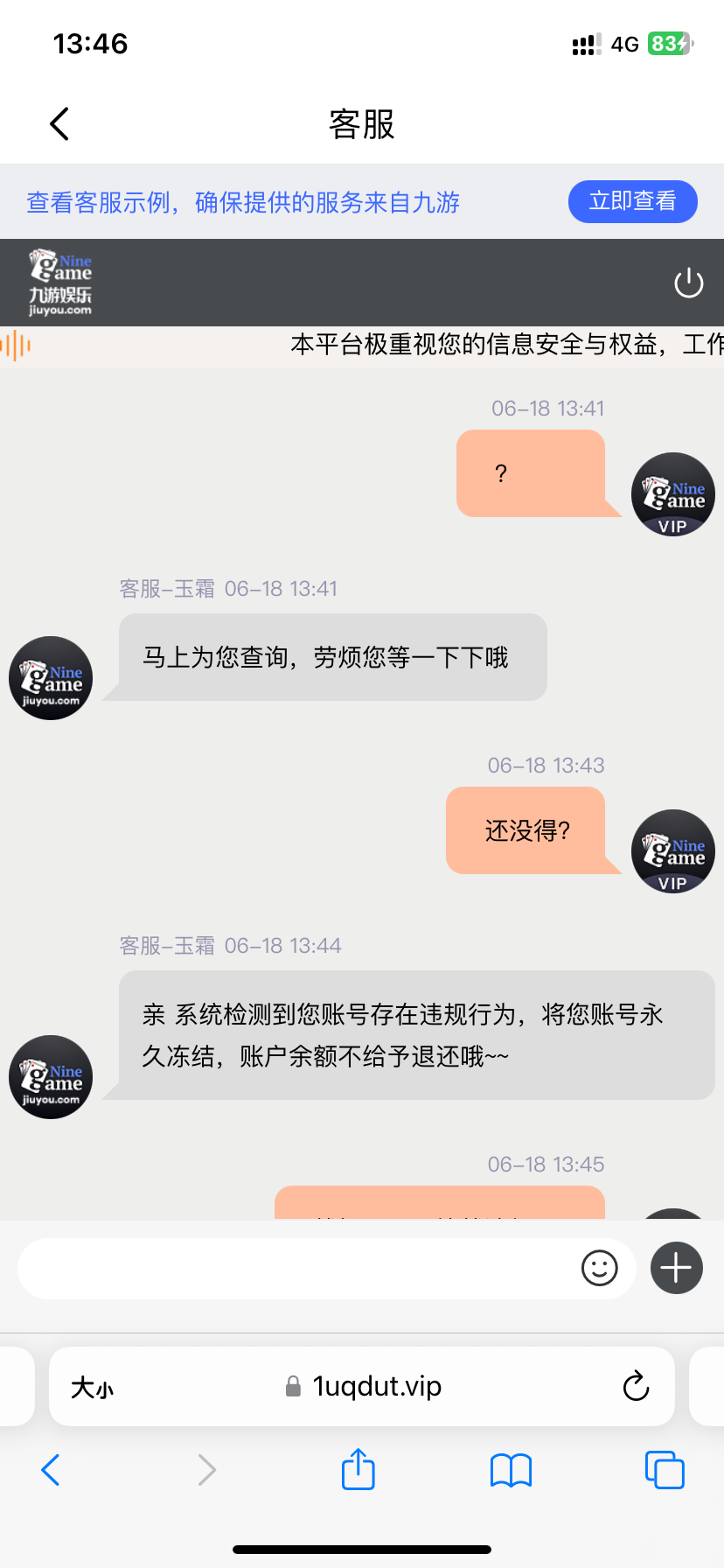
Task: Open the 查看客服示例 banner link
Action: tap(243, 203)
